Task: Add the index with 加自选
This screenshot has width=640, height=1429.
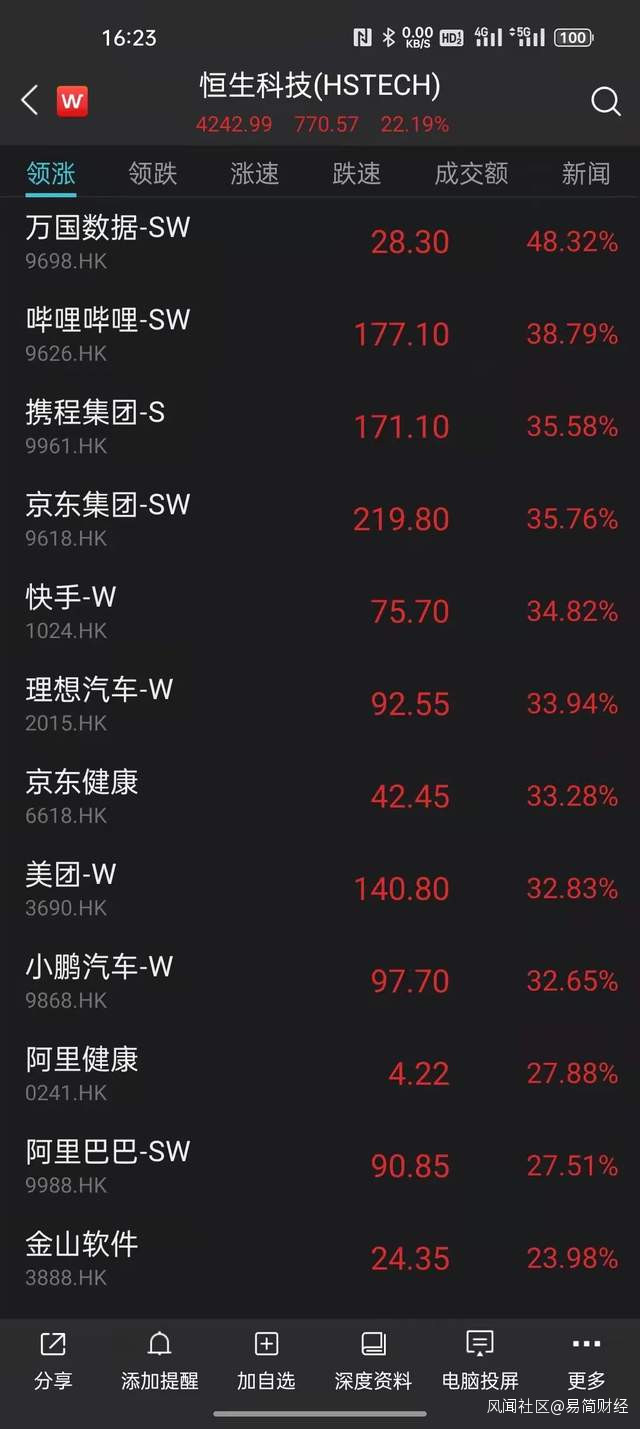Action: coord(266,1361)
